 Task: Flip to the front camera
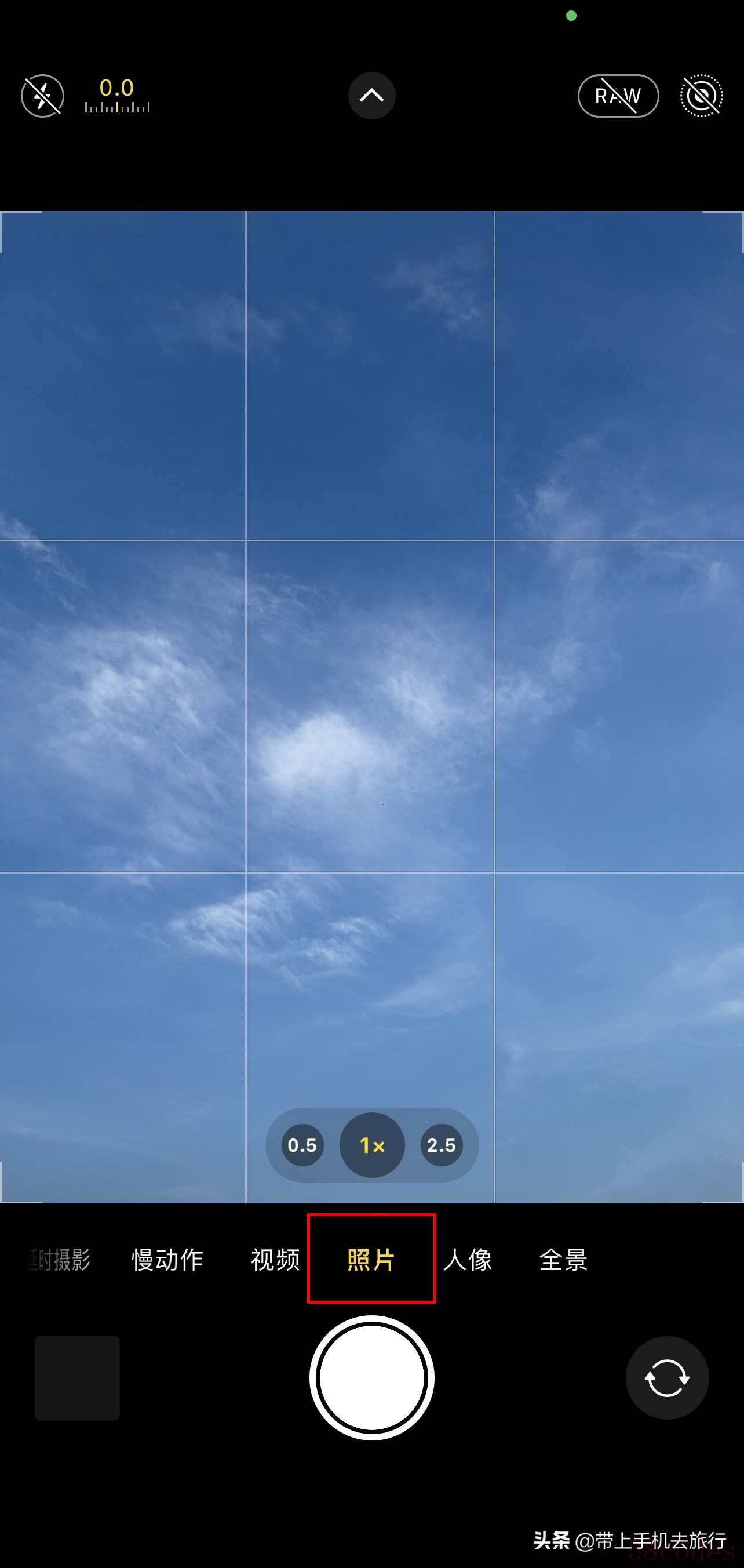pos(667,1378)
